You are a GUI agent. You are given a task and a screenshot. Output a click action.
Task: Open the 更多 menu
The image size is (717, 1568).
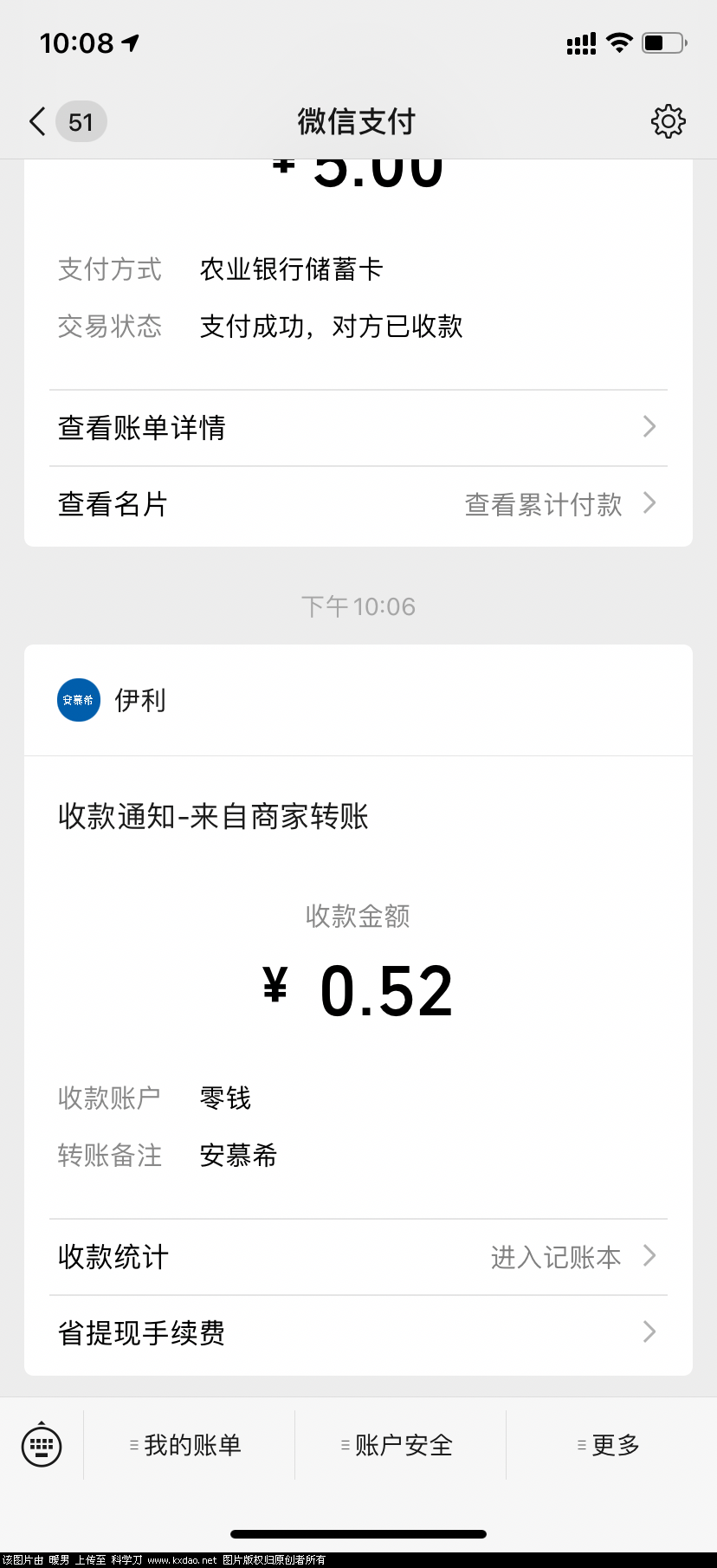point(611,1445)
